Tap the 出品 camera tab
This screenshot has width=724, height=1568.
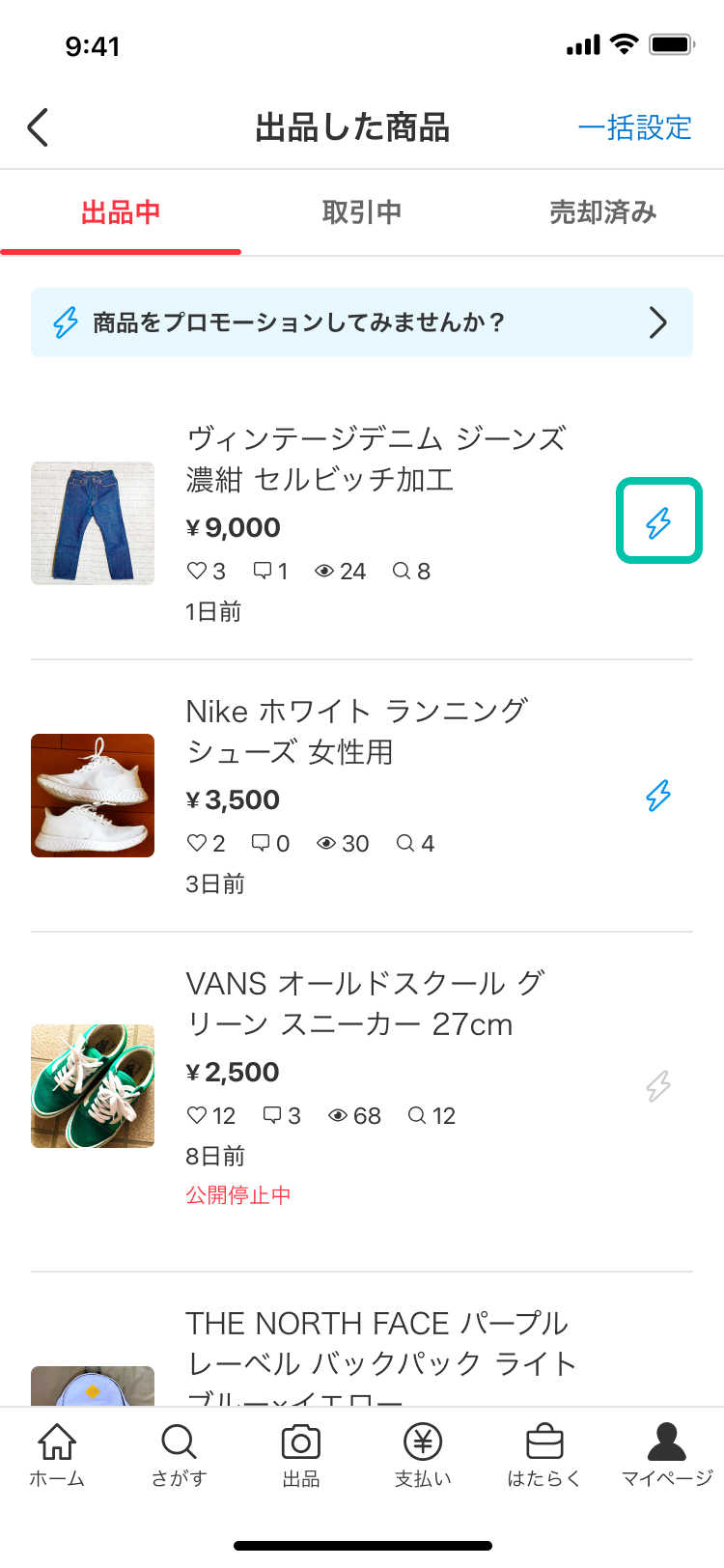click(300, 1454)
